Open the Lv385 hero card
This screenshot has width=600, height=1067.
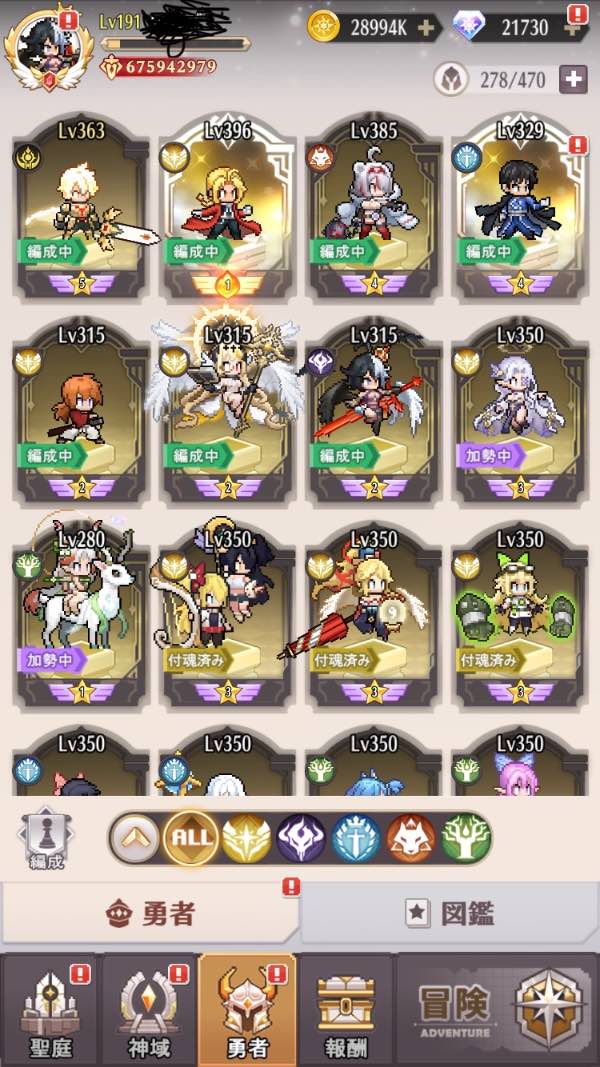pos(374,205)
